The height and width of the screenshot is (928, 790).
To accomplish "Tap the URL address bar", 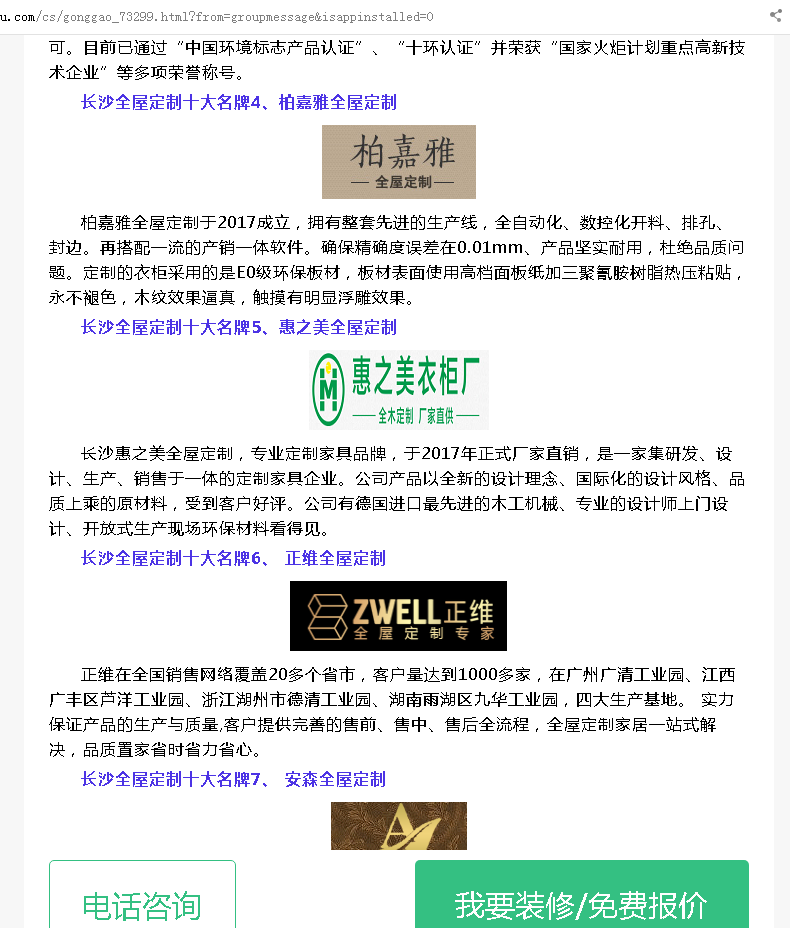I will pos(300,16).
